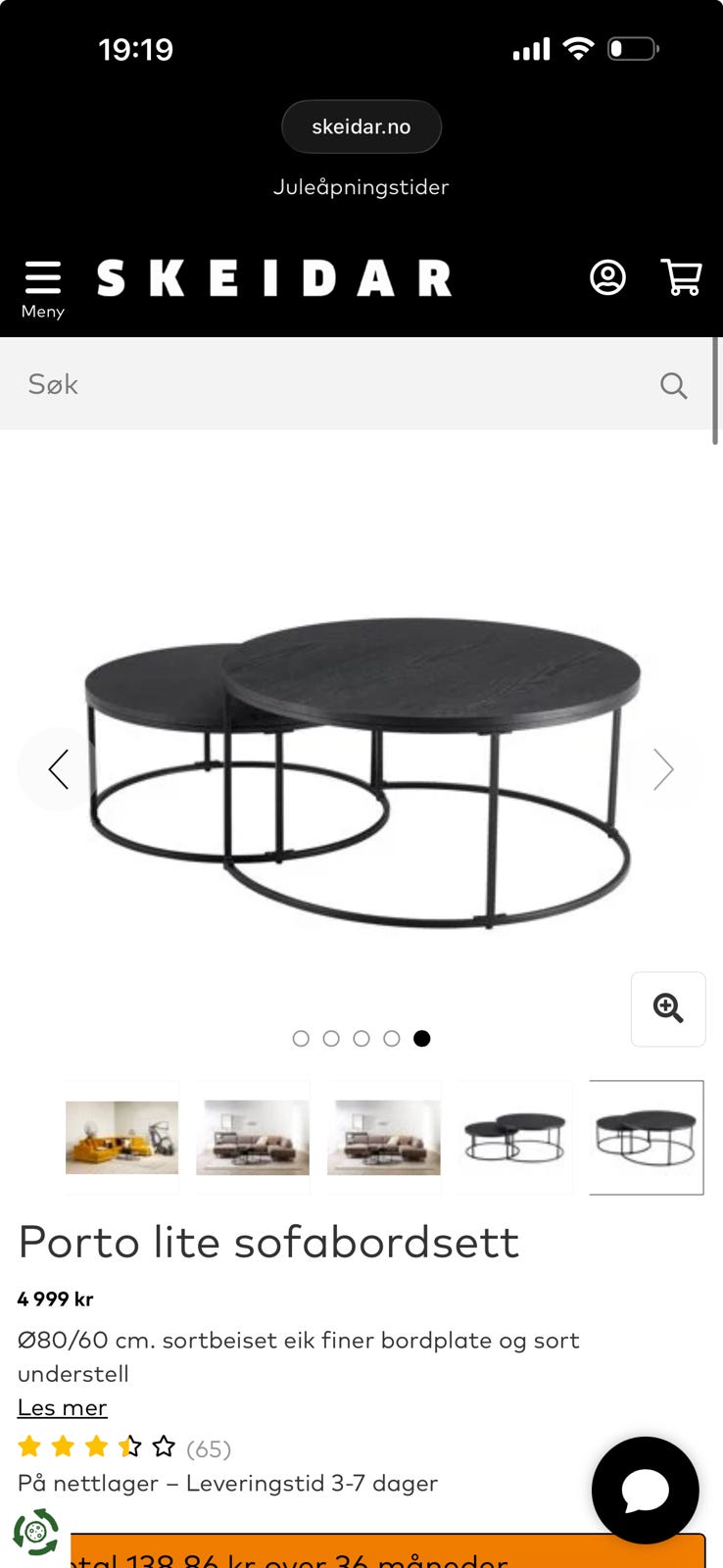Select the fourth thumbnail with two tables

click(515, 1137)
